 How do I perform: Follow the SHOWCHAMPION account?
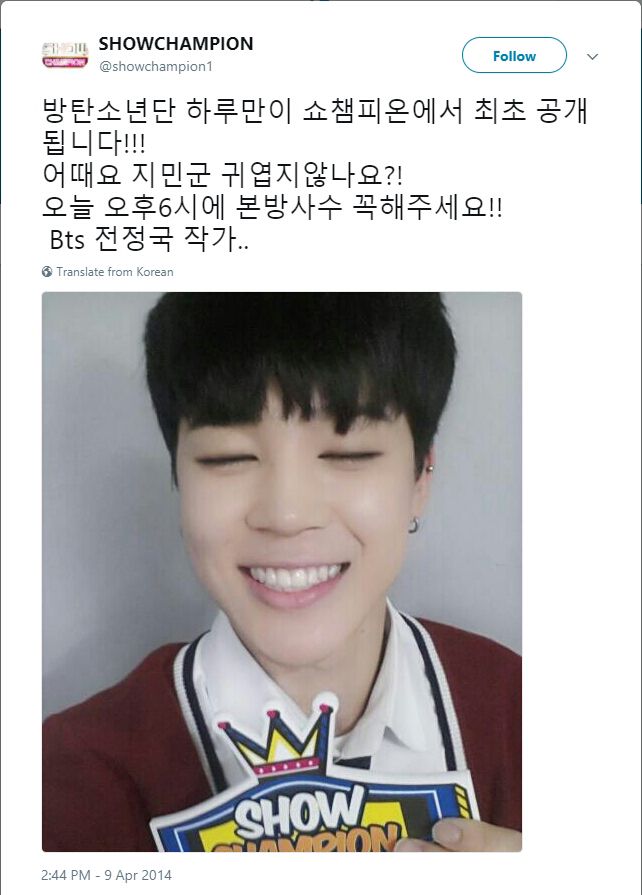click(x=514, y=55)
